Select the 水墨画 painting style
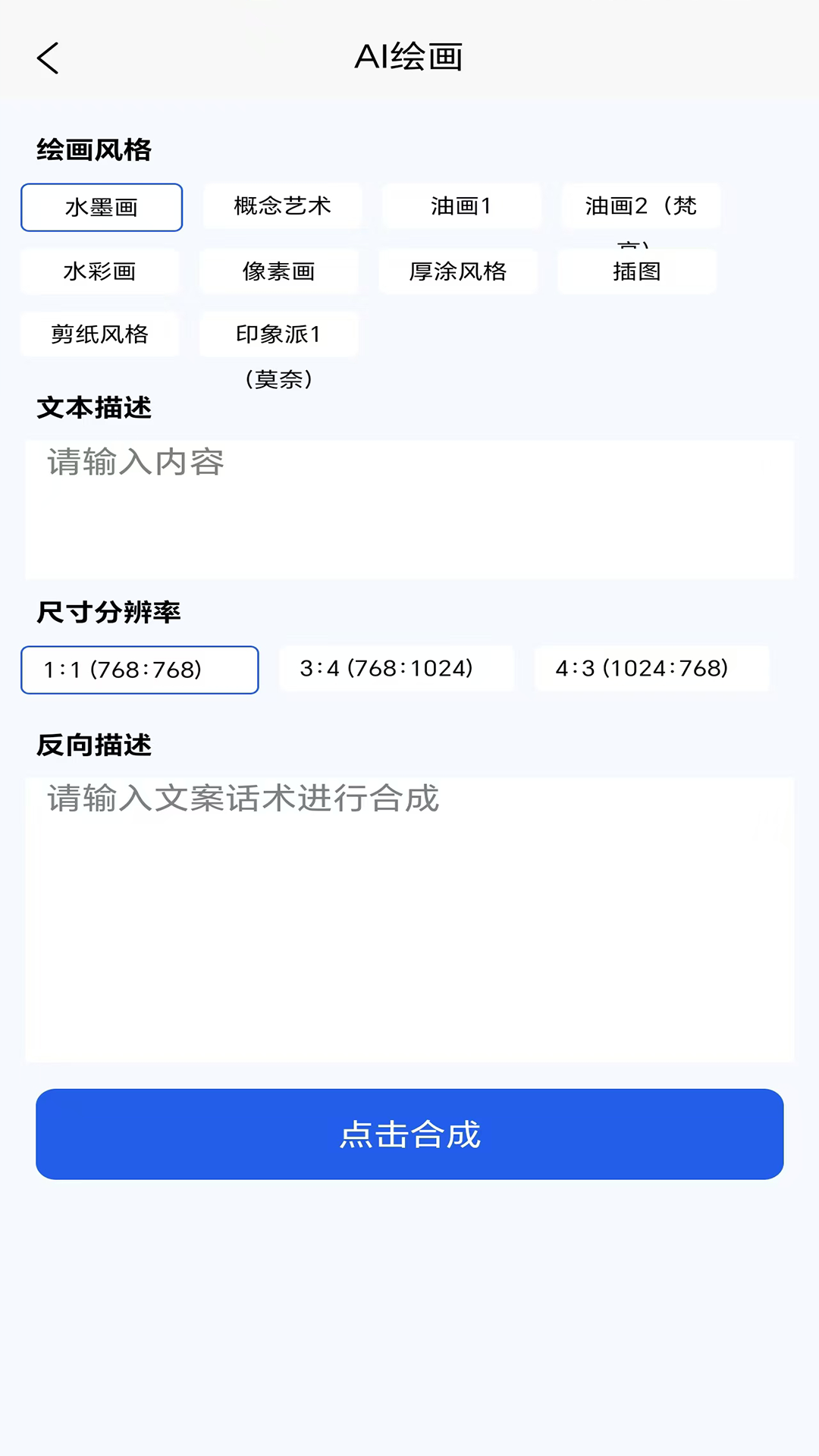The image size is (819, 1456). coord(101,207)
